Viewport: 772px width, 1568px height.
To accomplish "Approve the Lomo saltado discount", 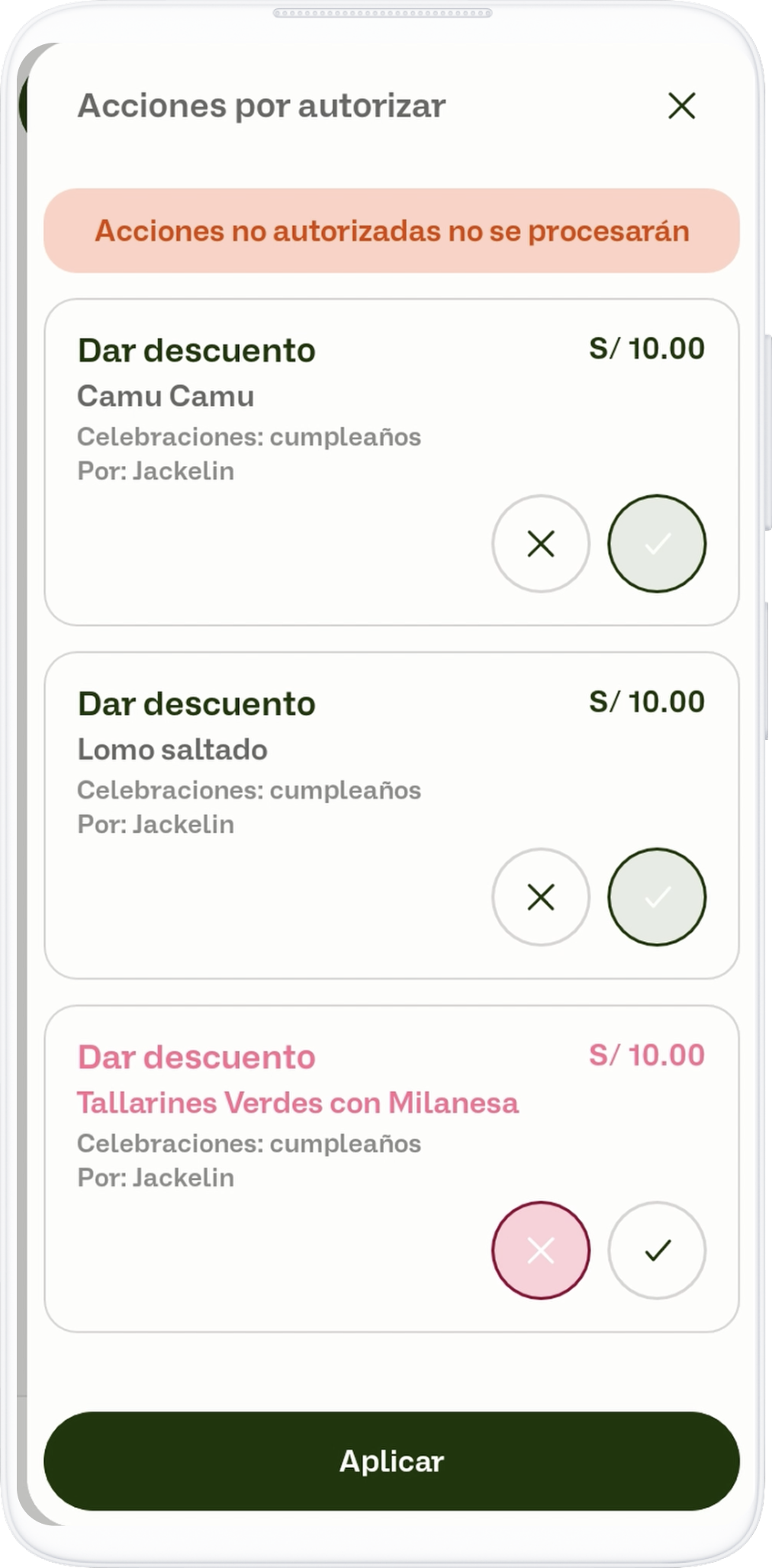I will pyautogui.click(x=657, y=897).
